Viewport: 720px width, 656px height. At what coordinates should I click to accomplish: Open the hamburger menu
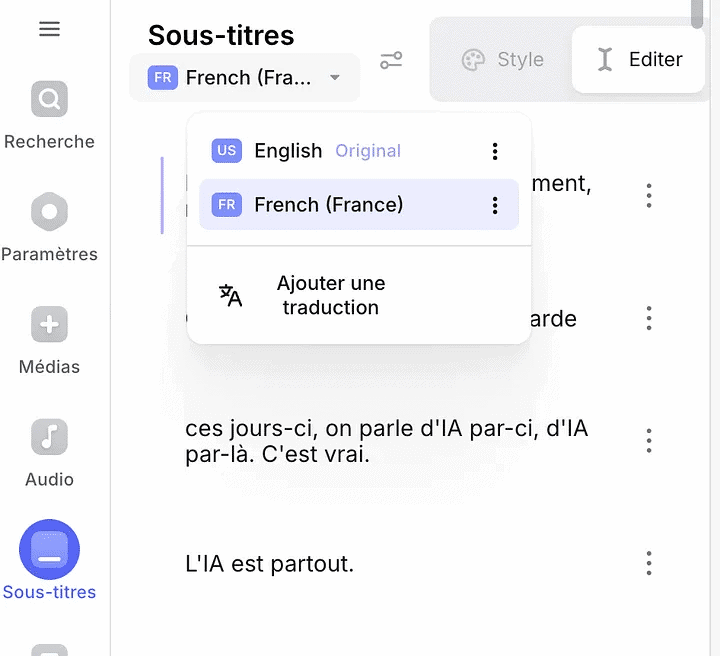[x=49, y=29]
